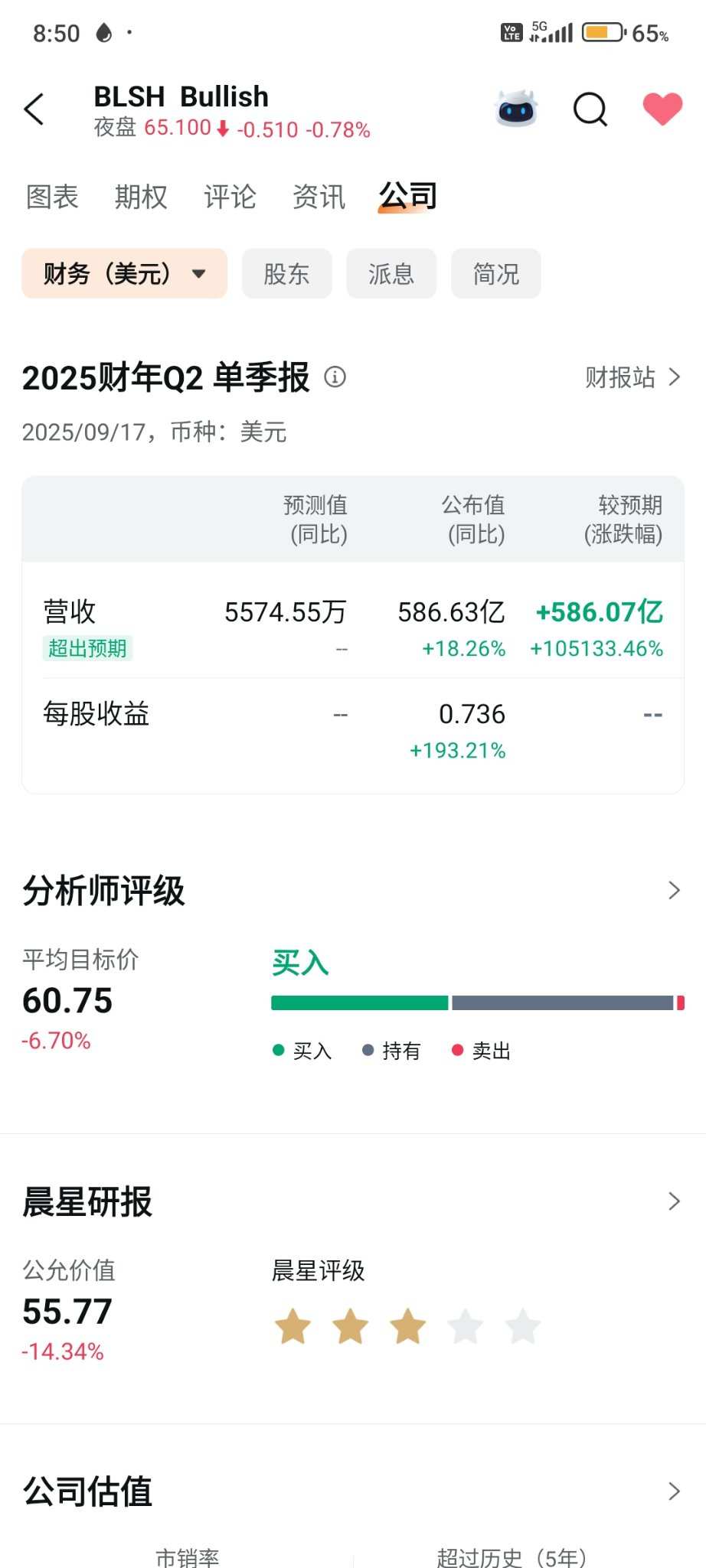The width and height of the screenshot is (706, 1568).
Task: Go back using the top-left arrow
Action: [x=34, y=109]
